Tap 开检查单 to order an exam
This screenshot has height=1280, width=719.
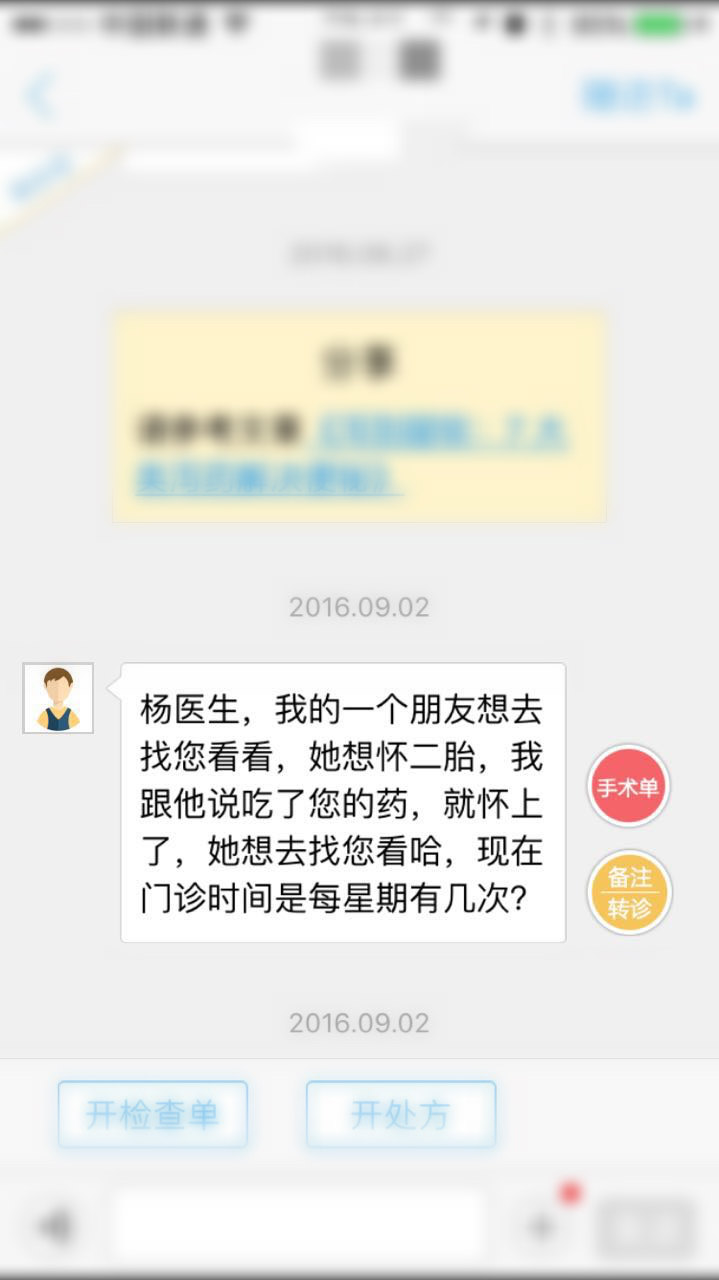(152, 1114)
